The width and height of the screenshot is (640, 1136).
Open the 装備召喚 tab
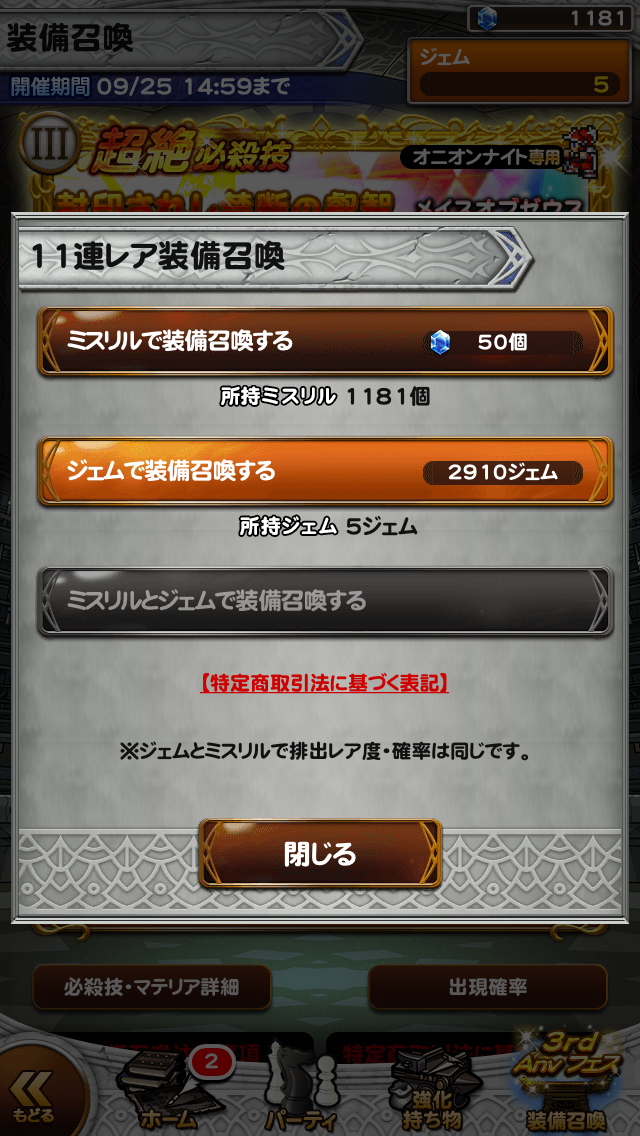pos(566,1095)
